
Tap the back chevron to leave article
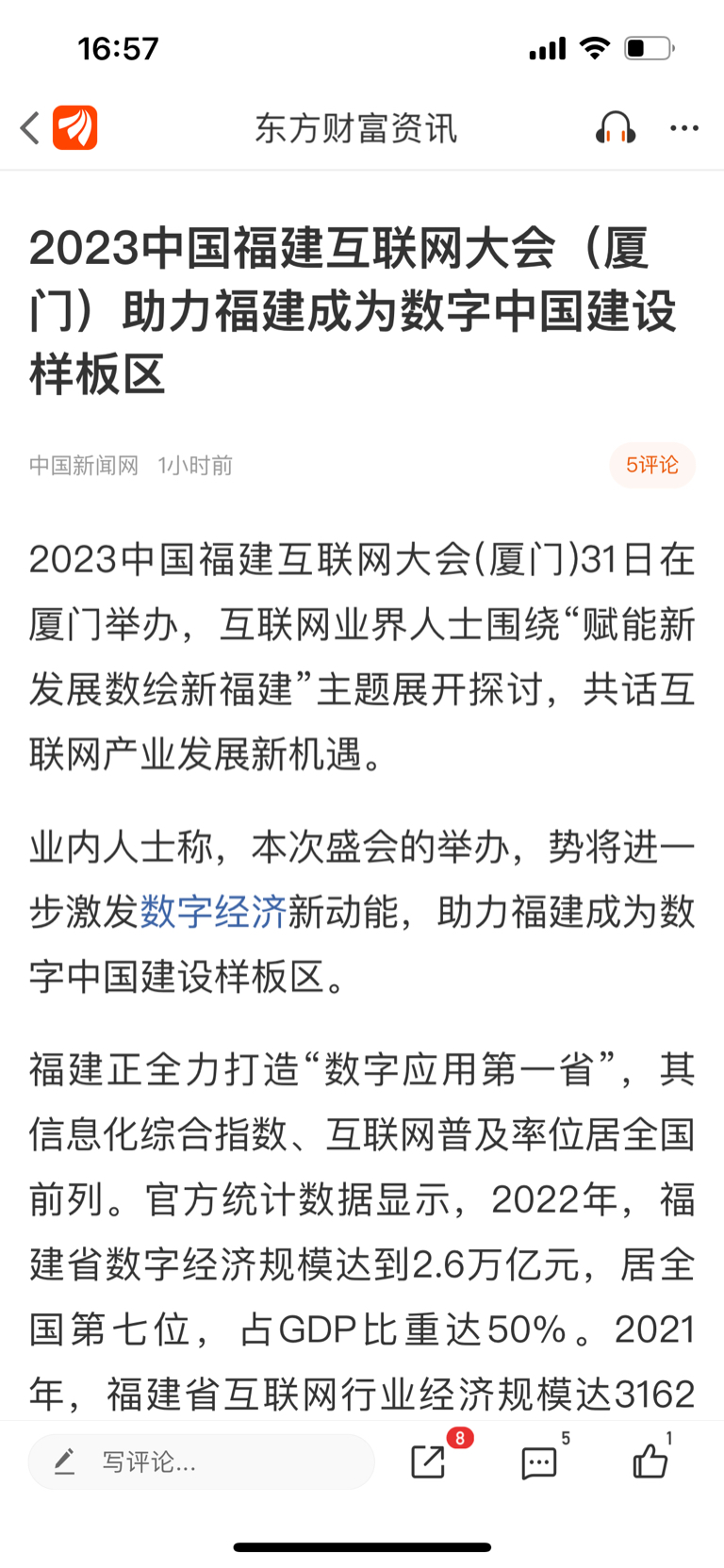[27, 126]
